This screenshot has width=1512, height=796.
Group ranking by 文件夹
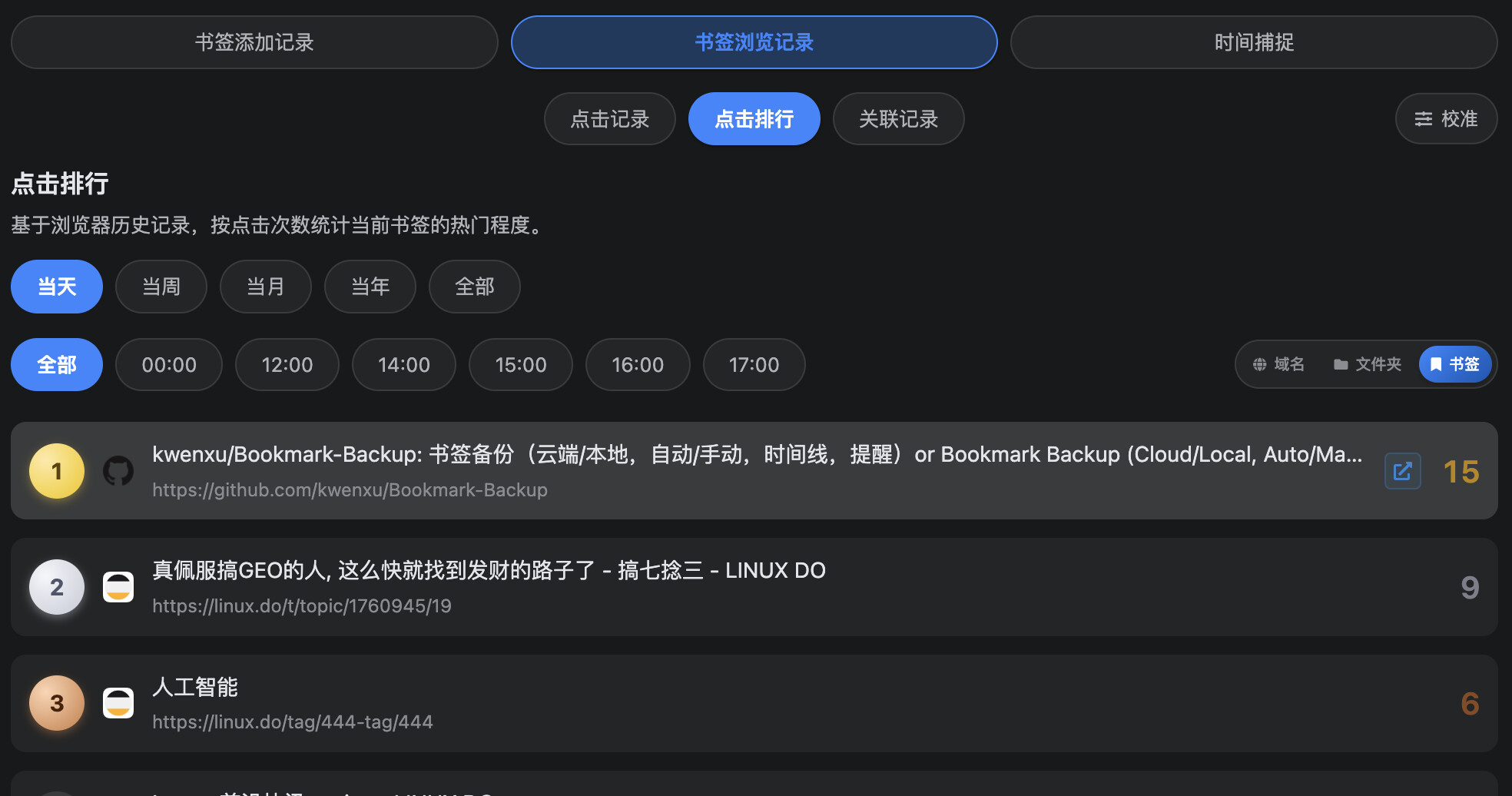(x=1368, y=364)
